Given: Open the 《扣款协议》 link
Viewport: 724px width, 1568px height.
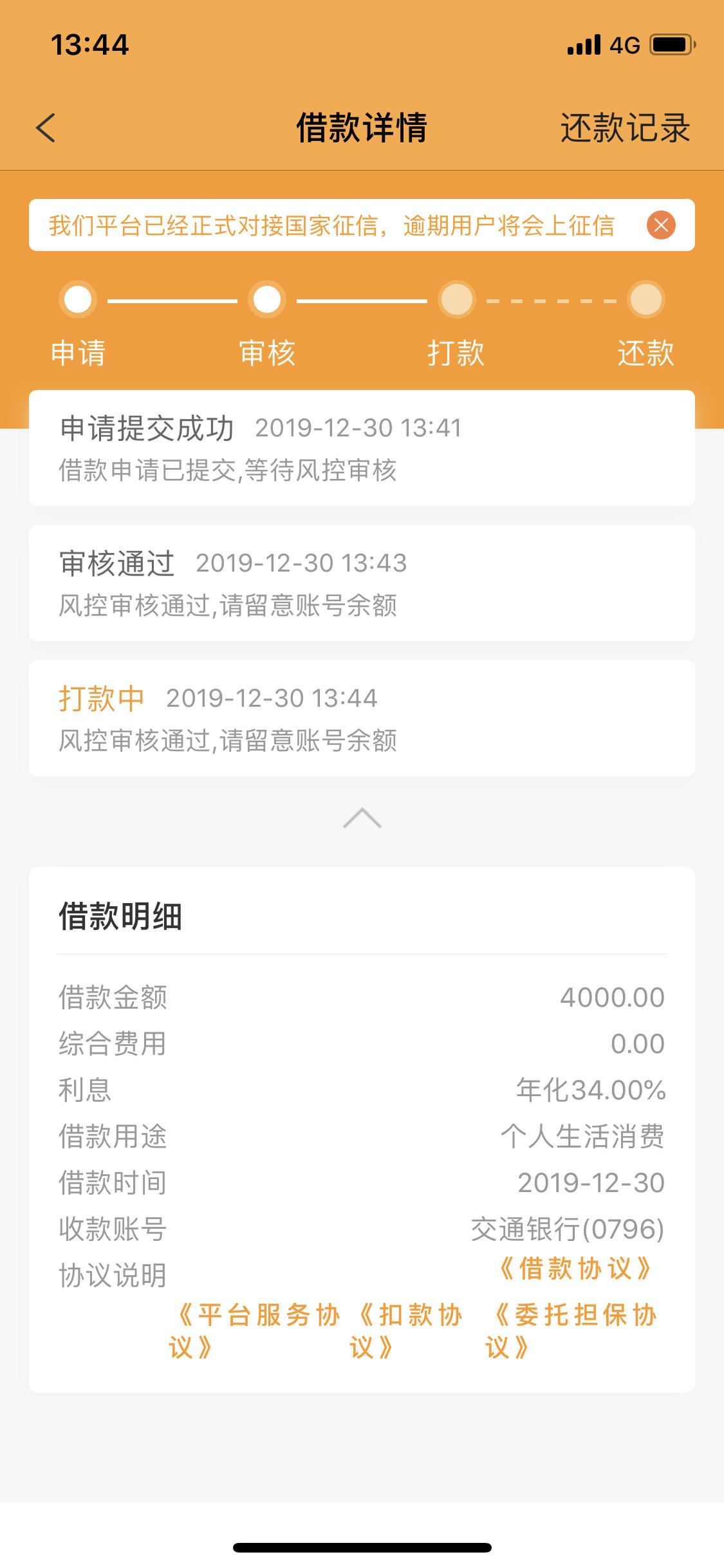Looking at the screenshot, I should (x=406, y=1330).
